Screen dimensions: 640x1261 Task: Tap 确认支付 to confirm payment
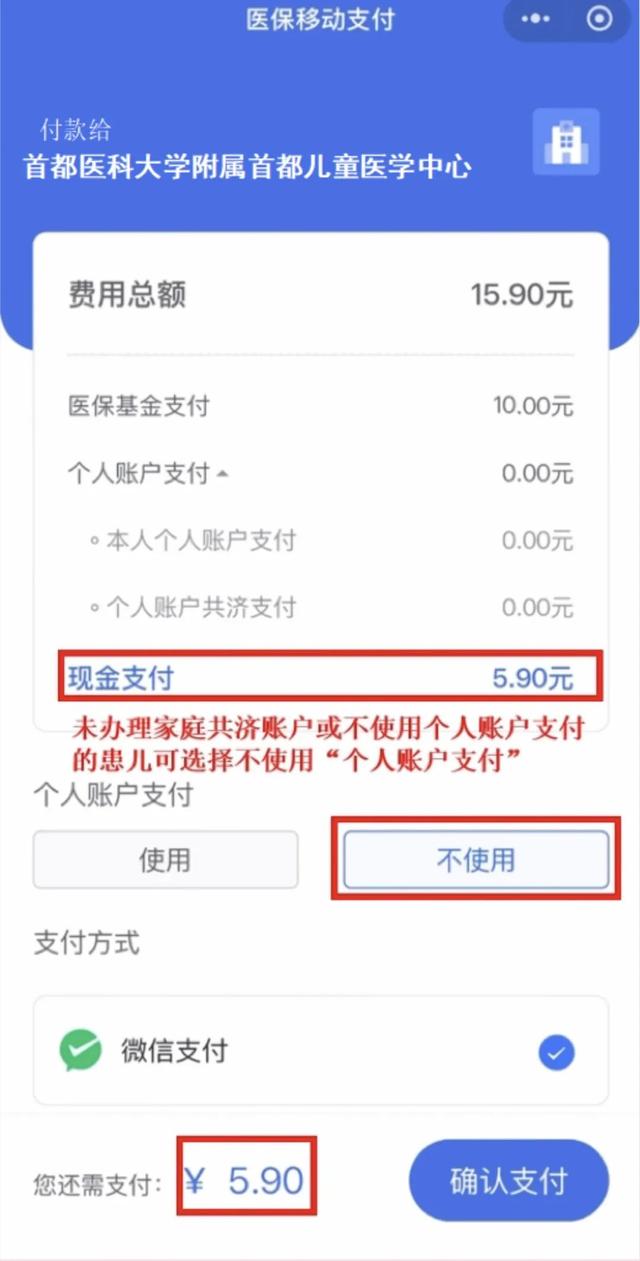[508, 1180]
